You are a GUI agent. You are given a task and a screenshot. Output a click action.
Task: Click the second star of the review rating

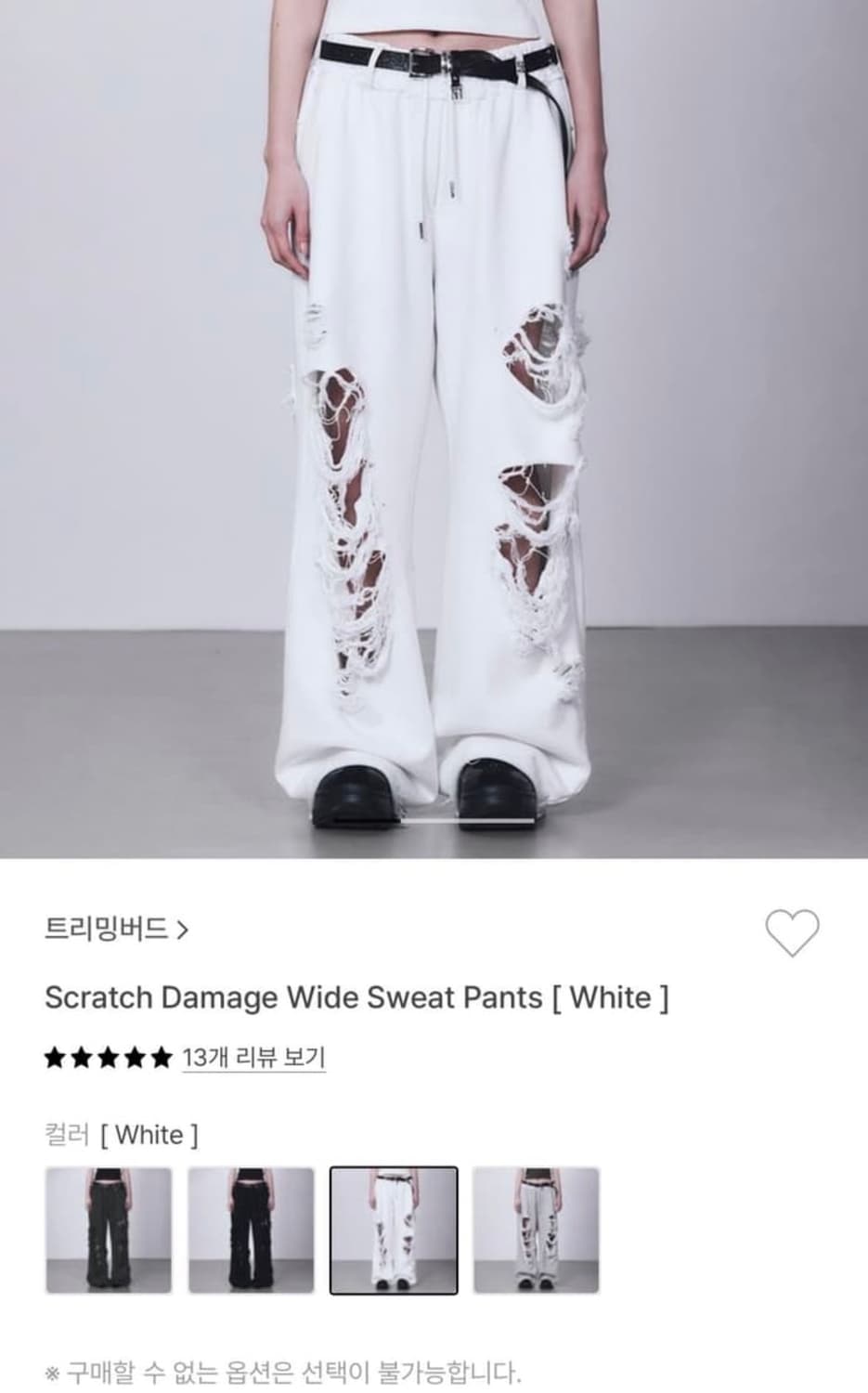[79, 1055]
